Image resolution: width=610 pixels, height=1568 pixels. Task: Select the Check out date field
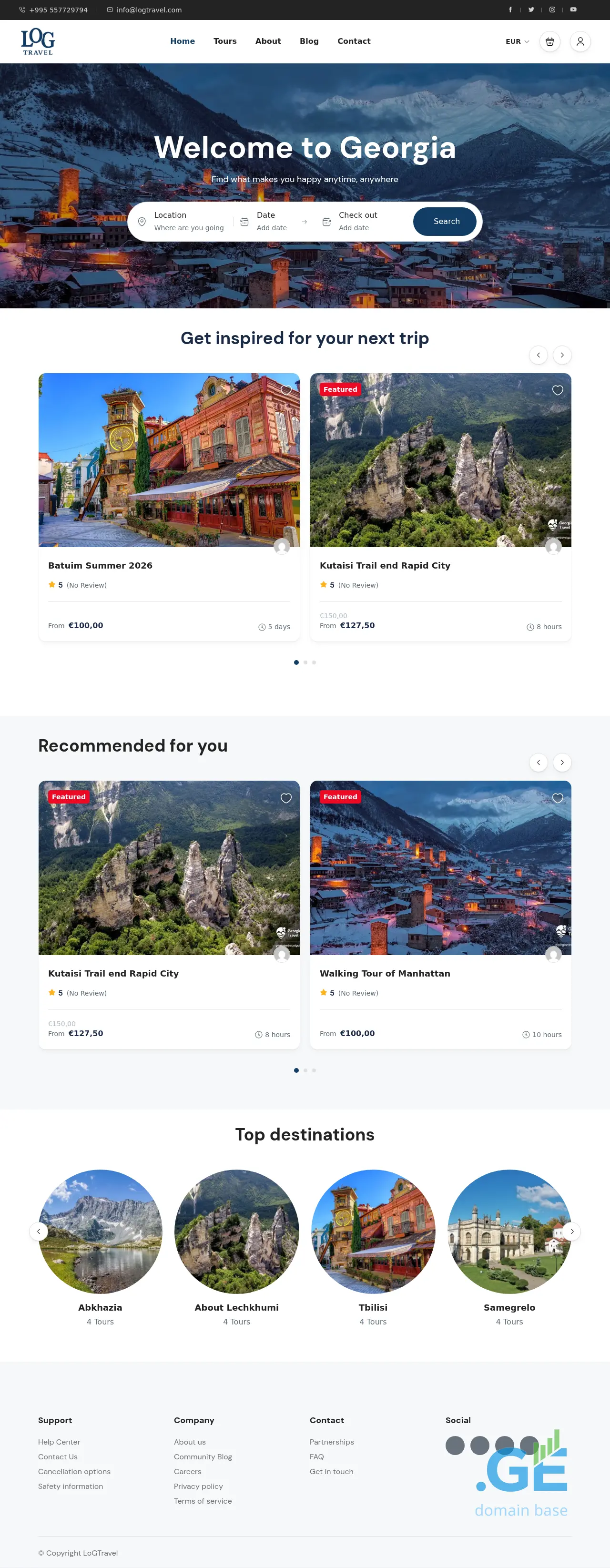pos(358,221)
